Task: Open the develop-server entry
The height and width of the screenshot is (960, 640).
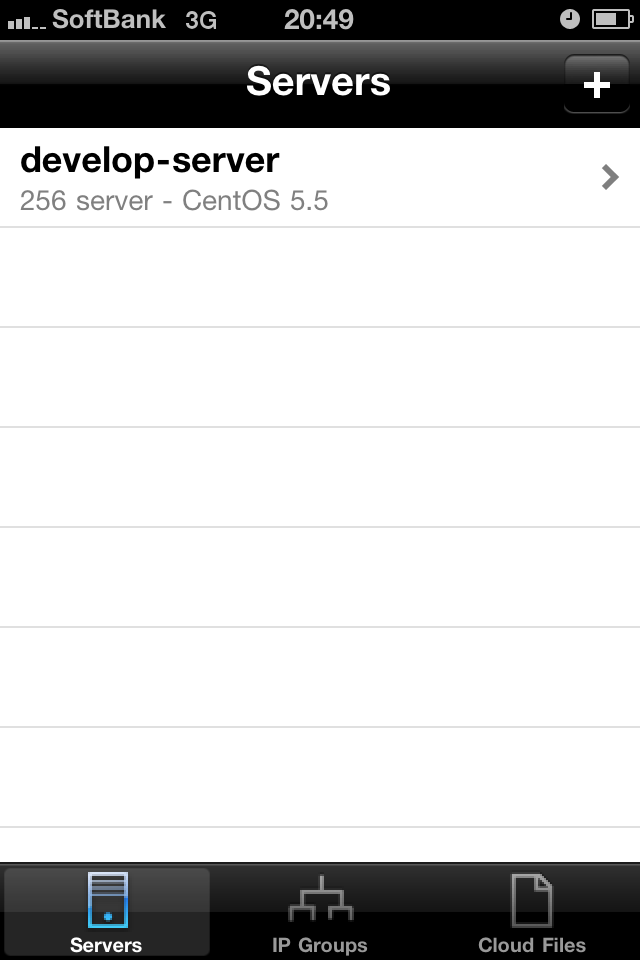Action: (320, 178)
